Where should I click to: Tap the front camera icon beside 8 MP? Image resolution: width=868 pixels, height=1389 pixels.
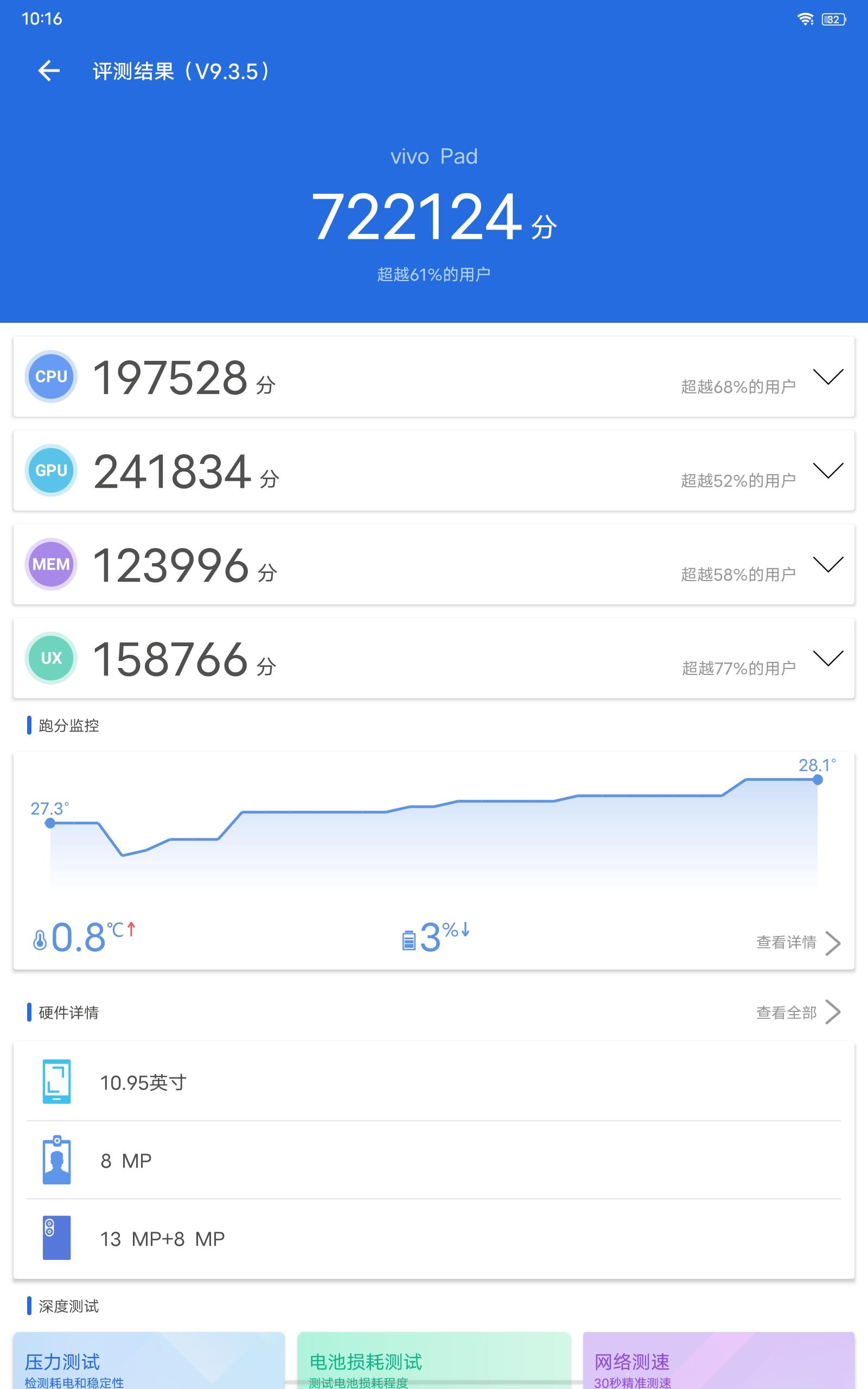coord(56,1161)
